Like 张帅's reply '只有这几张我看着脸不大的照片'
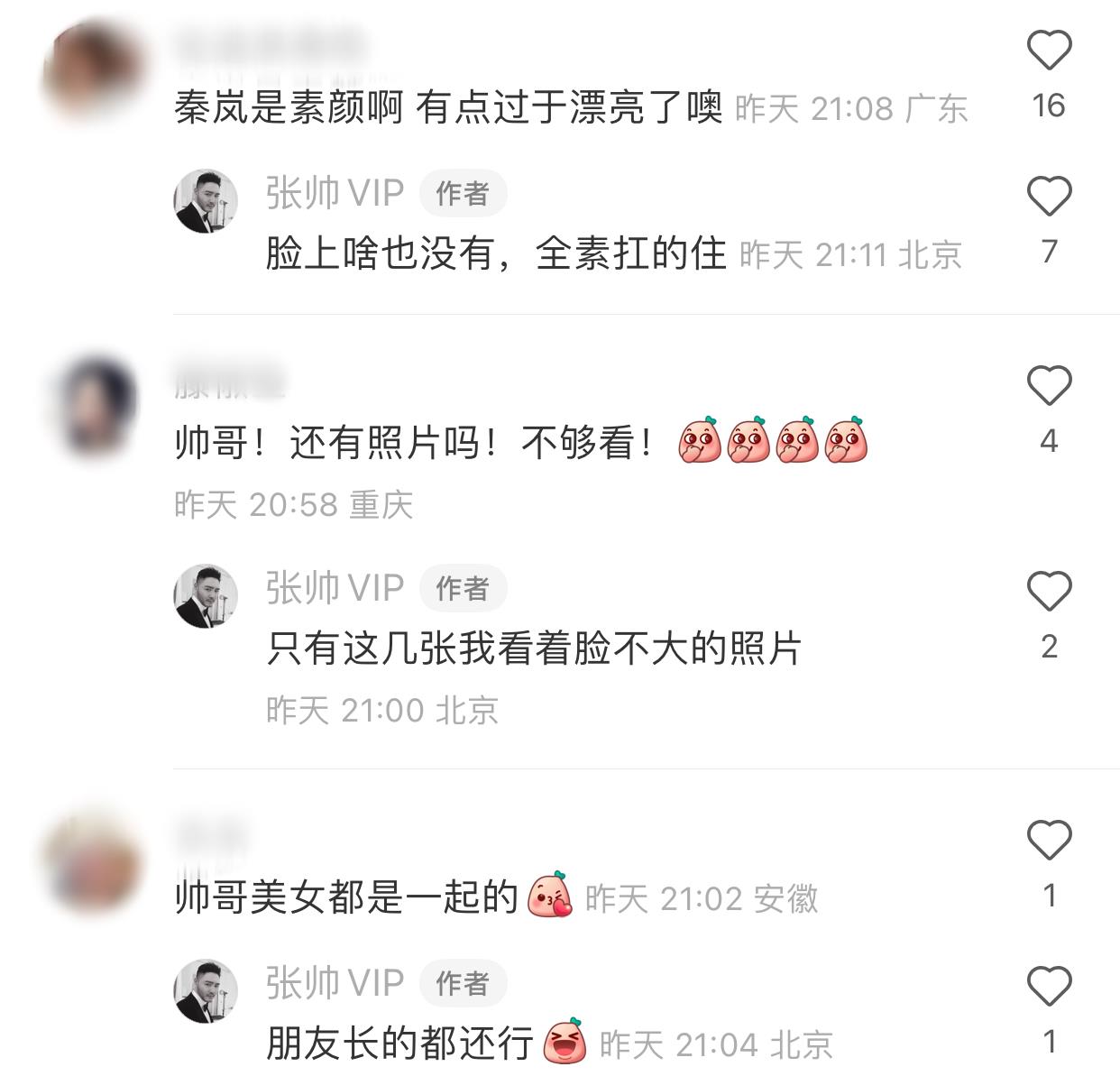 [1049, 592]
